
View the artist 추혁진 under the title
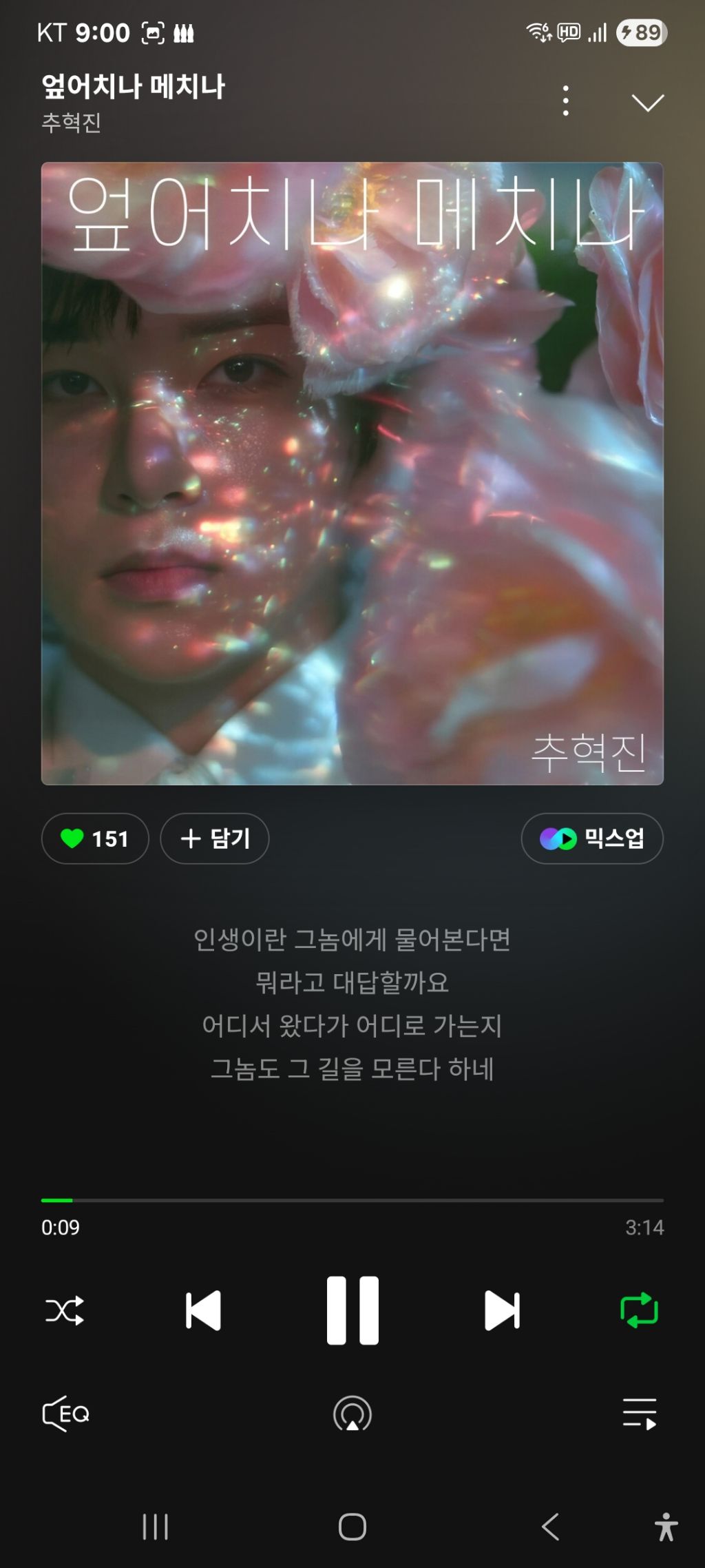tap(72, 123)
